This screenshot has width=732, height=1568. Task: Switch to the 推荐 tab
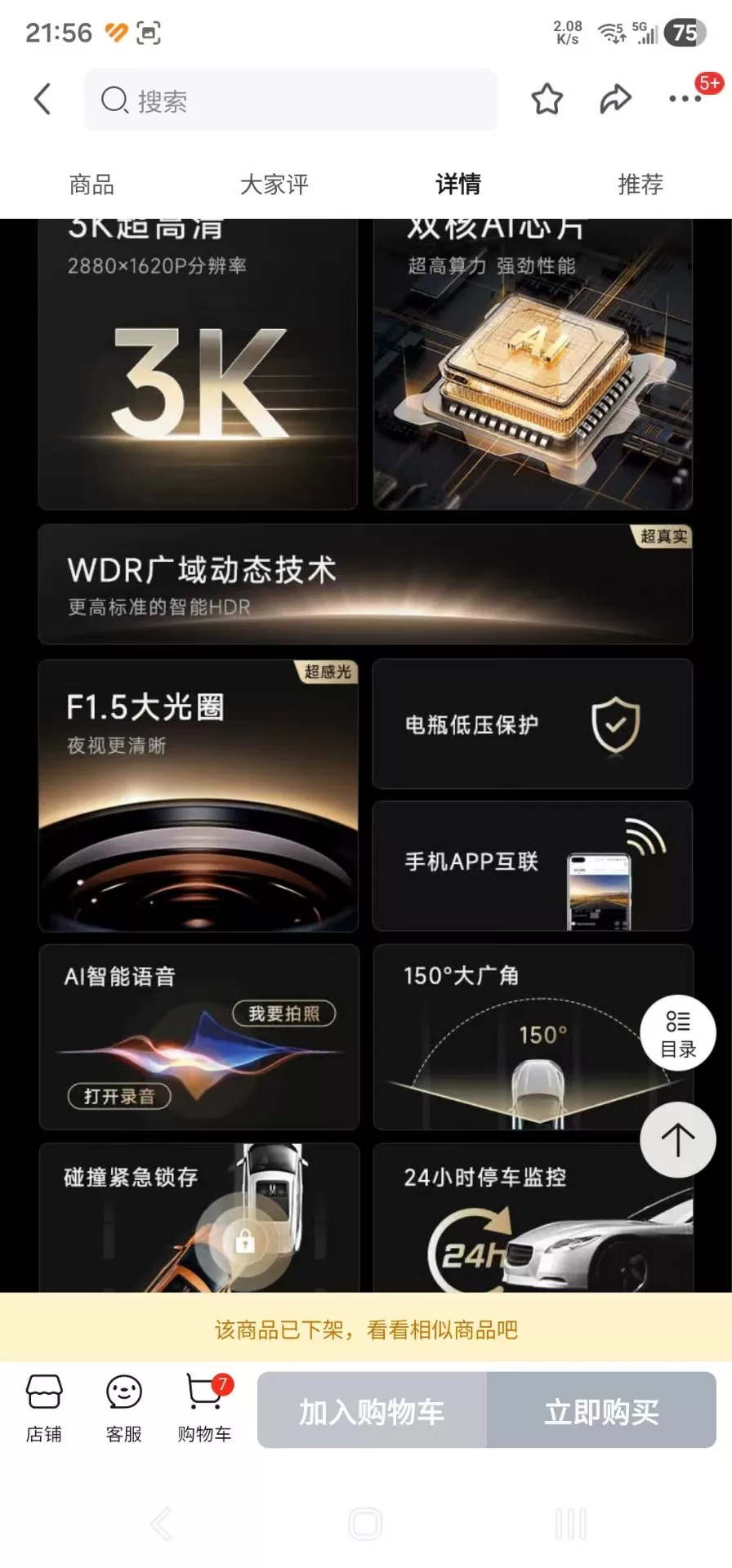640,185
